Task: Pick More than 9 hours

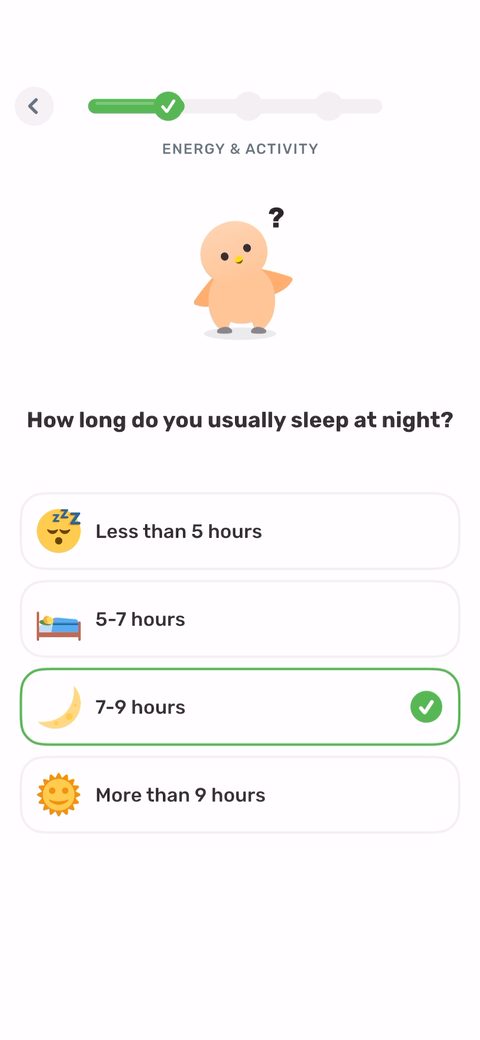Action: pyautogui.click(x=240, y=795)
